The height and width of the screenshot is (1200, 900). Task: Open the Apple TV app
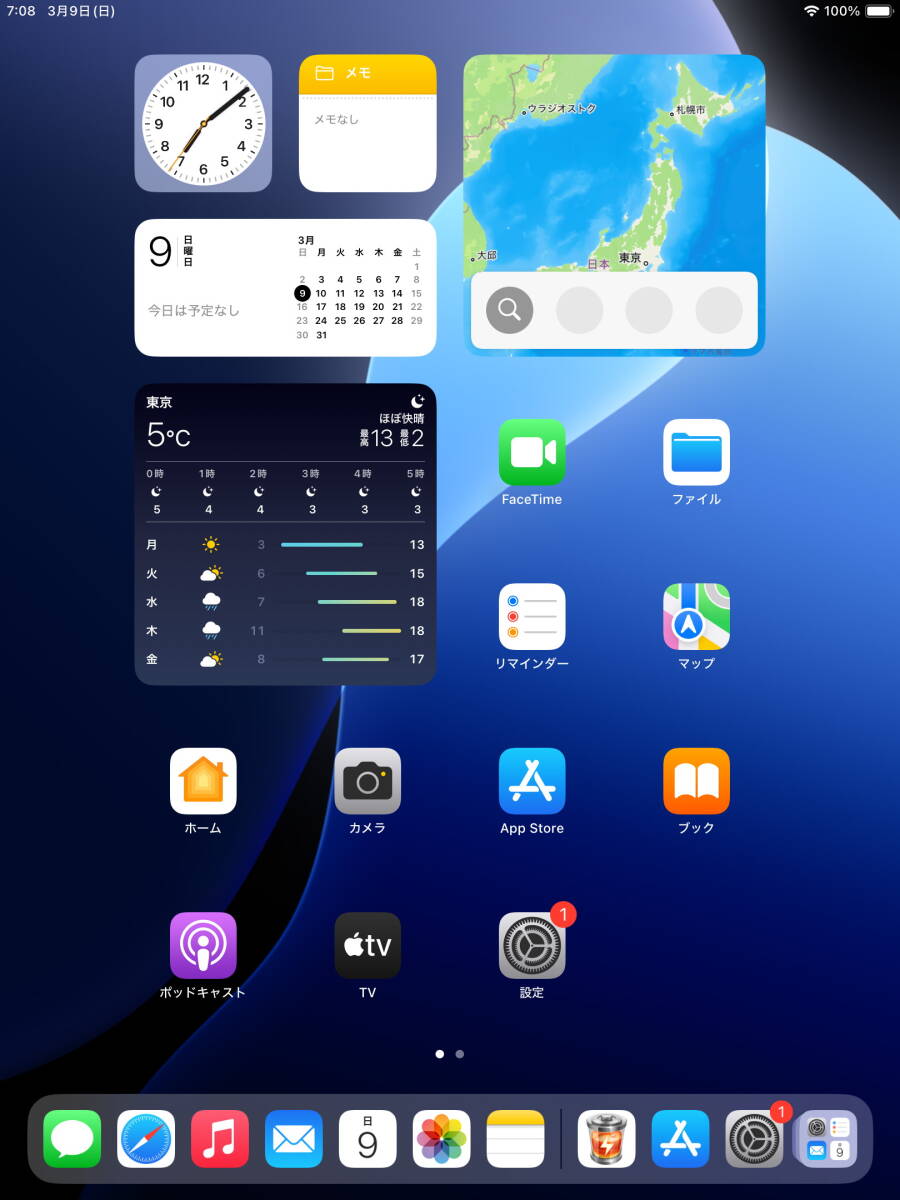point(368,945)
